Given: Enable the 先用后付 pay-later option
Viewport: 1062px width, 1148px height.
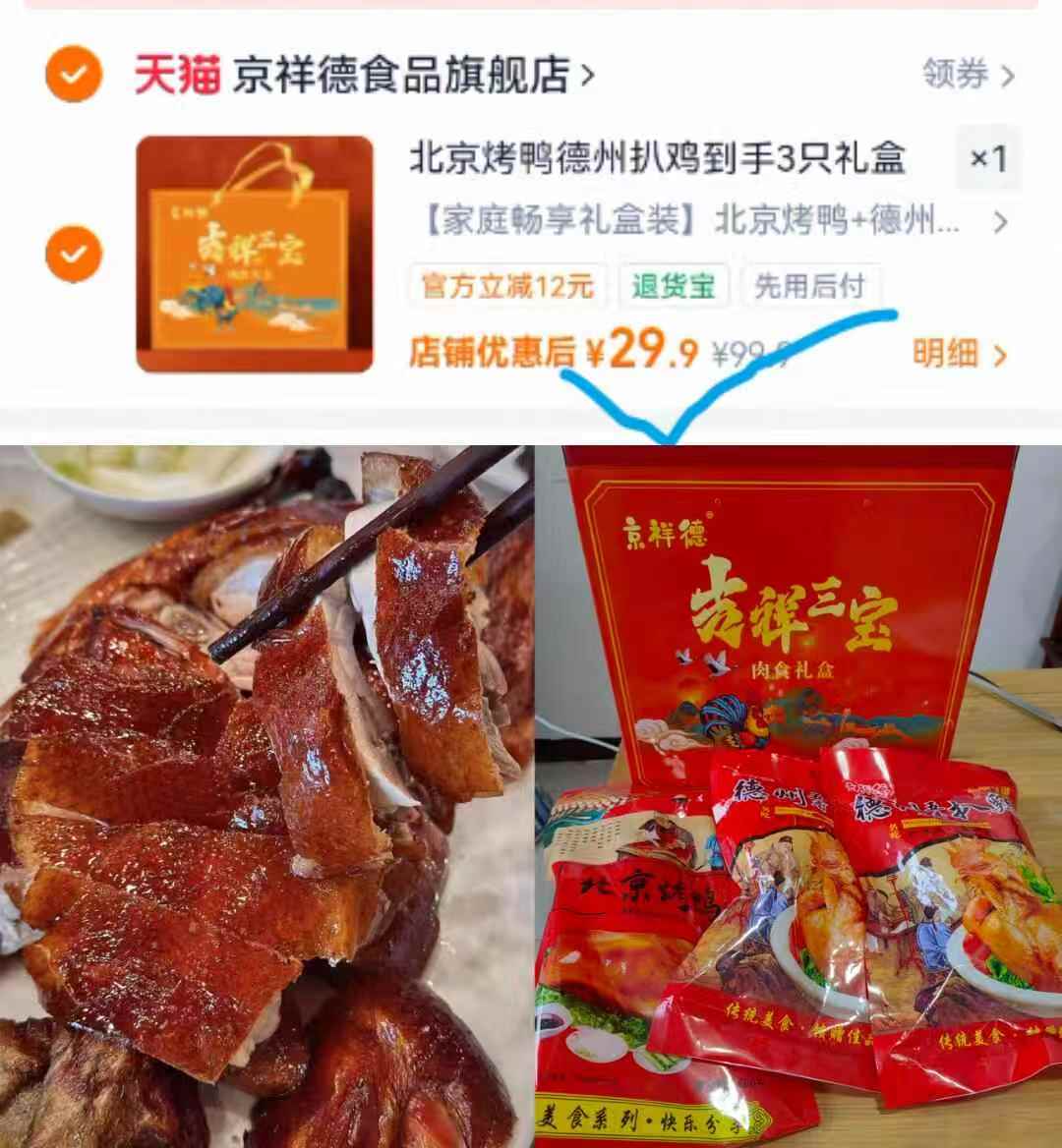Looking at the screenshot, I should point(809,287).
